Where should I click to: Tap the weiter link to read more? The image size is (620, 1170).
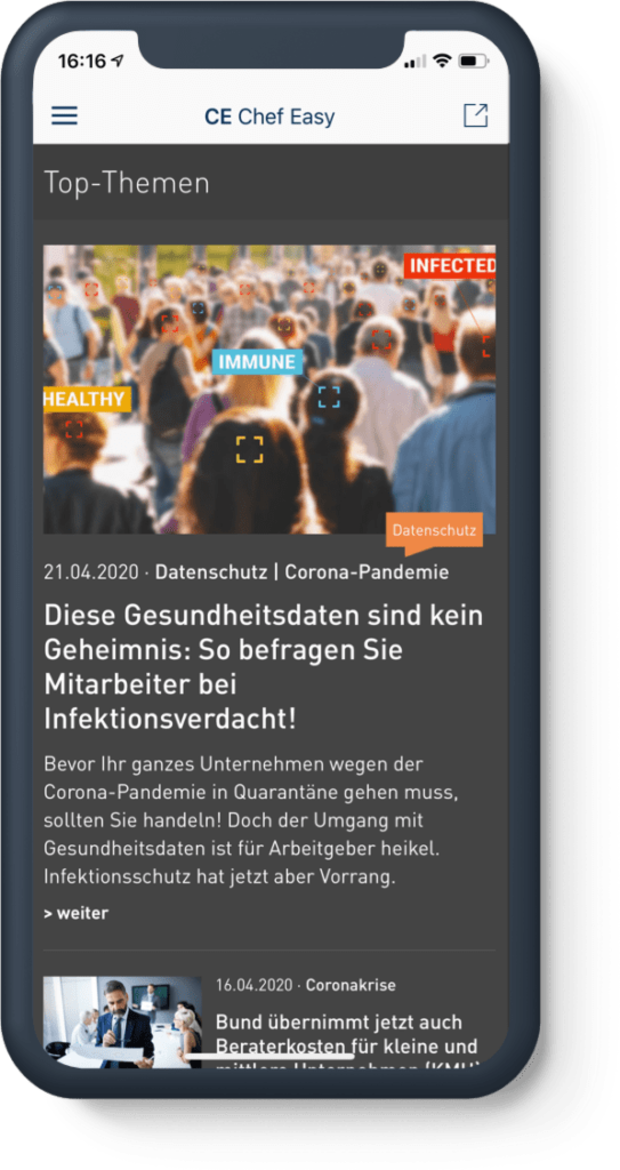click(76, 913)
